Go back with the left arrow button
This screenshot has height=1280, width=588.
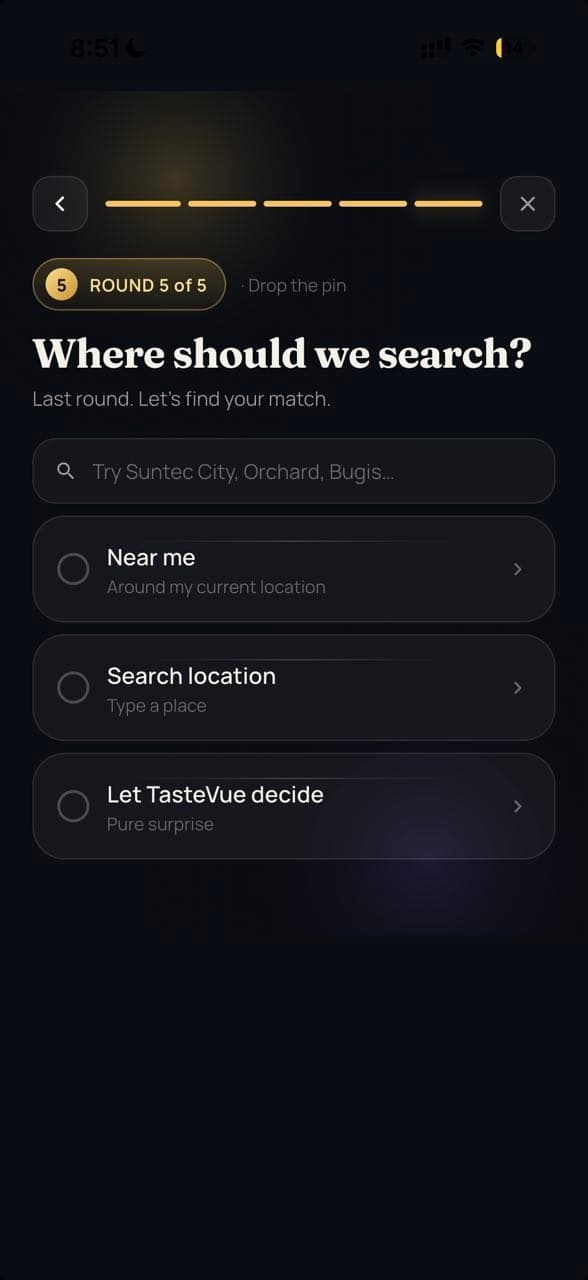tap(60, 204)
